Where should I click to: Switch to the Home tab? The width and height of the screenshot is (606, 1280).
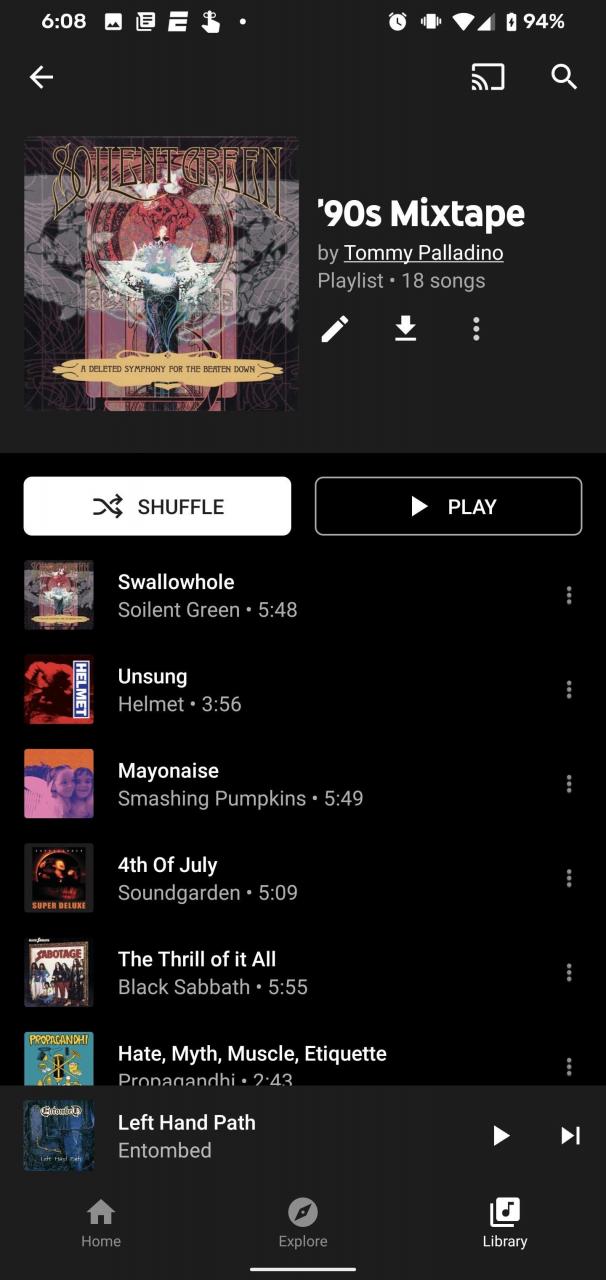pos(101,1224)
